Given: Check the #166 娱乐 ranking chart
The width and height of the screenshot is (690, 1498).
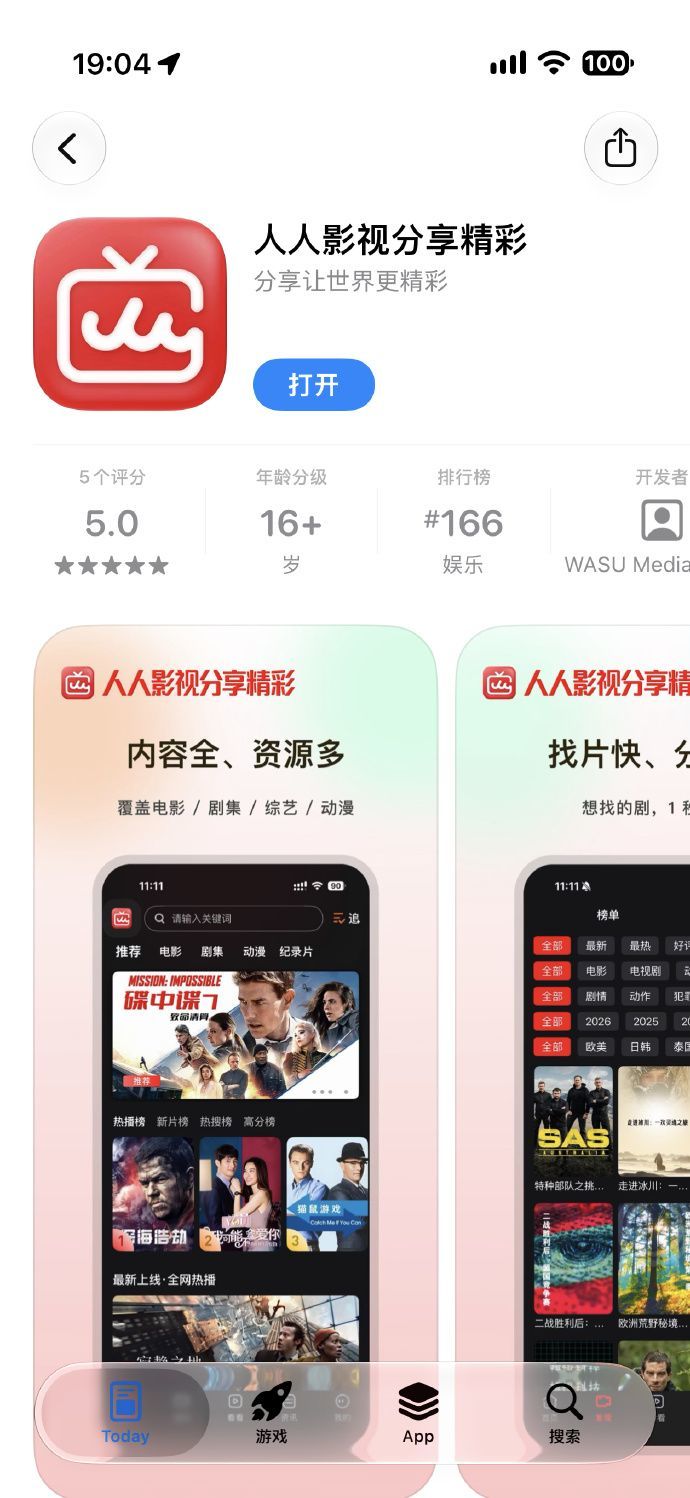Looking at the screenshot, I should point(463,521).
